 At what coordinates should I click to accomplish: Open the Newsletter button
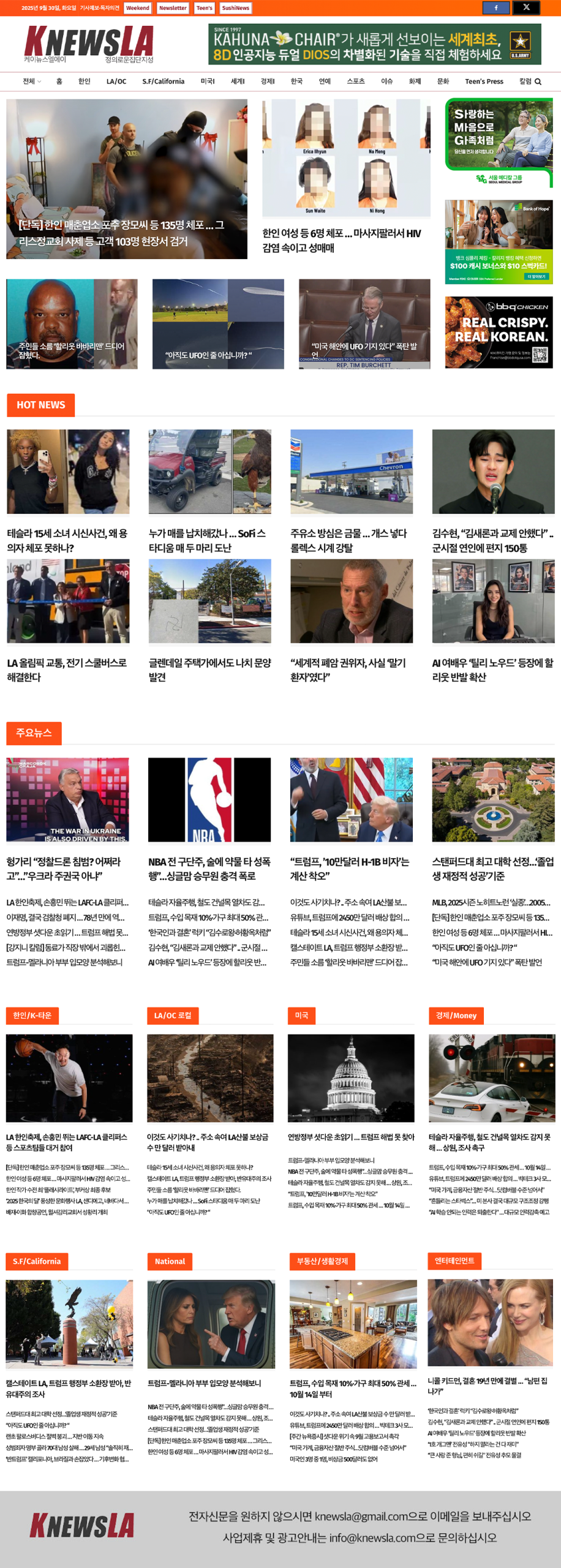(173, 8)
